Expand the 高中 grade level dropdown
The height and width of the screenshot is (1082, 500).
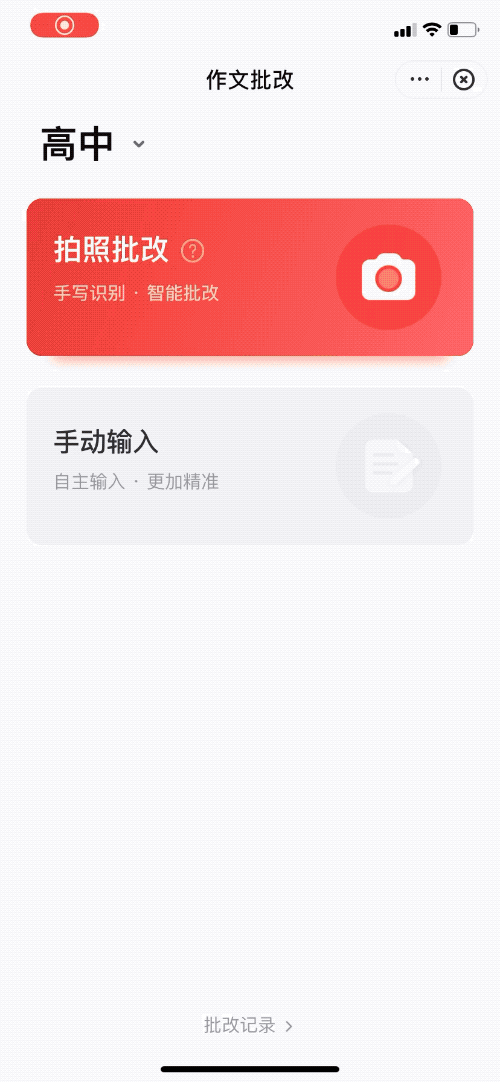[x=93, y=144]
